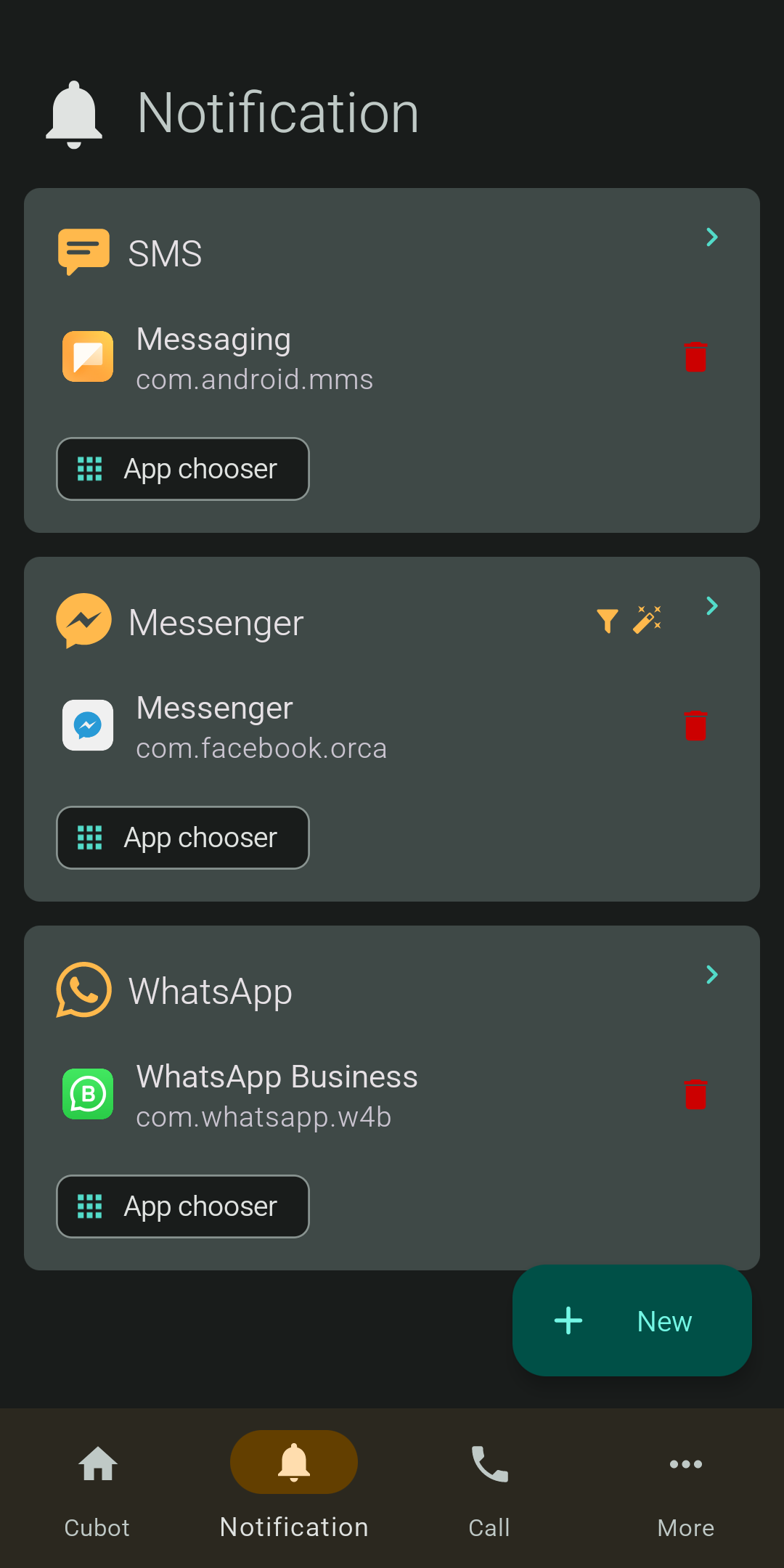
Task: Open the WhatsApp section chevron
Action: click(711, 974)
